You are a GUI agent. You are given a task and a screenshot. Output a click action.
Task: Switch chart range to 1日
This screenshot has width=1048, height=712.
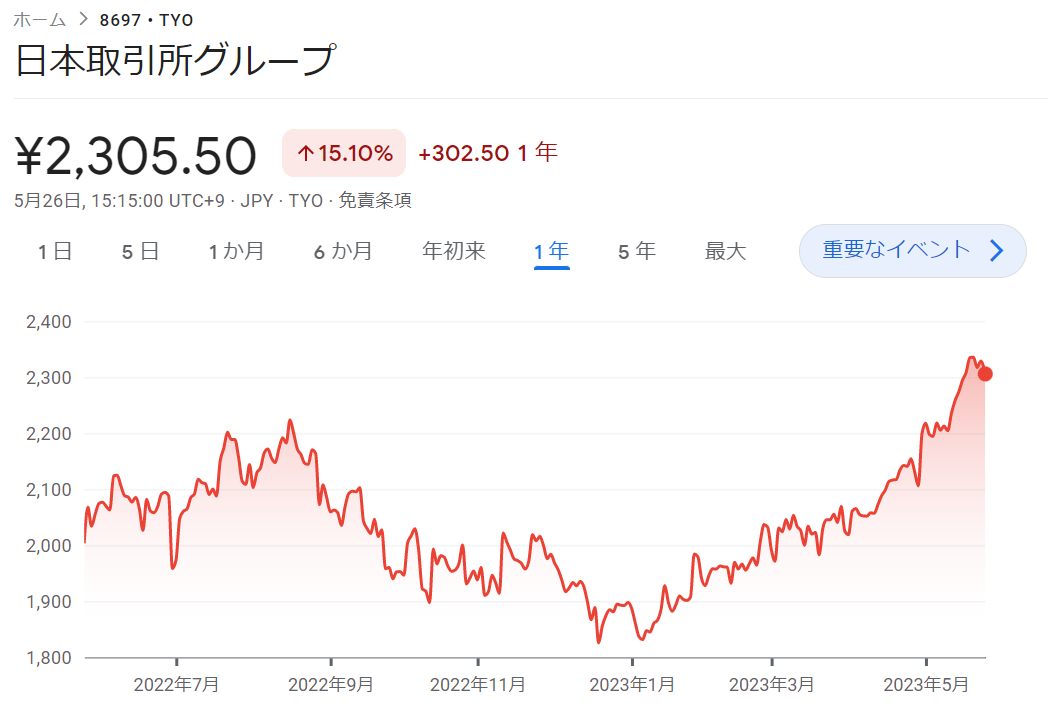pyautogui.click(x=55, y=251)
